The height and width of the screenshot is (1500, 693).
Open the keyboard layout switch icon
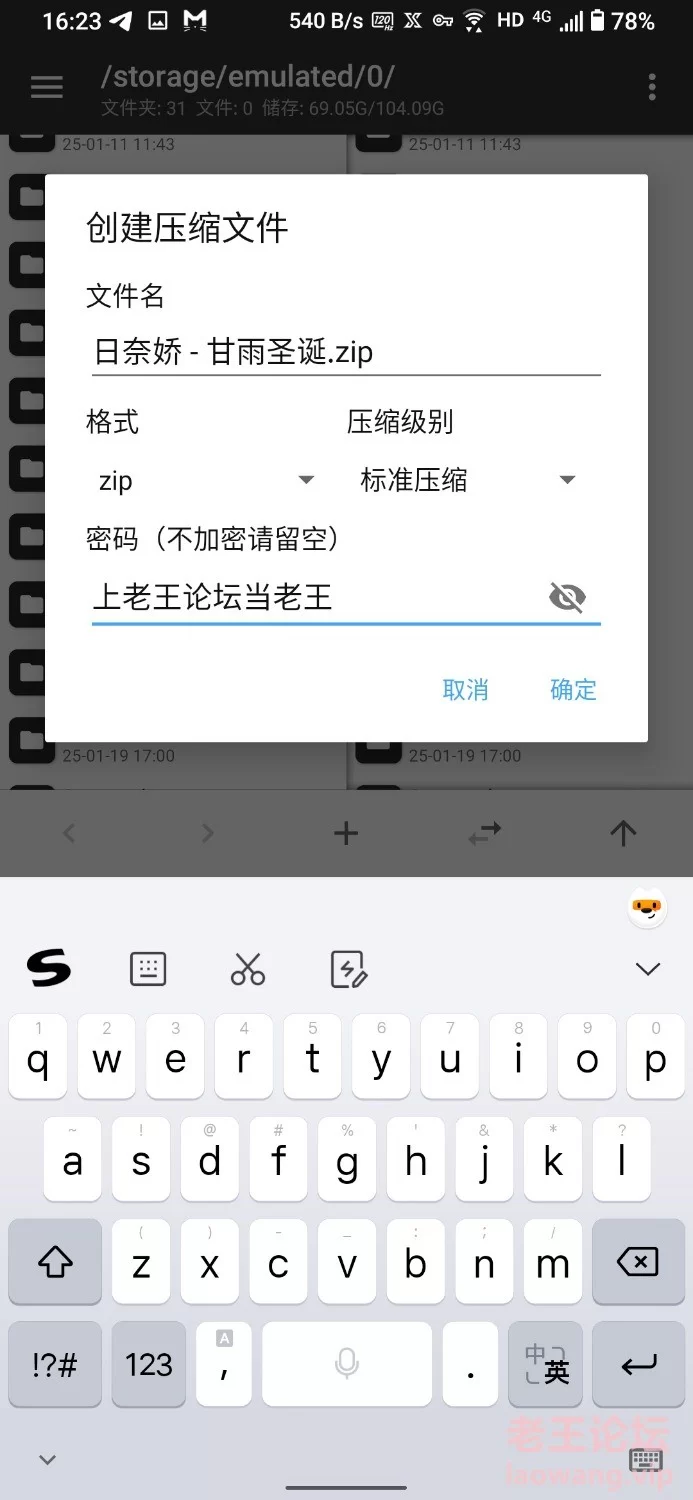tap(148, 968)
